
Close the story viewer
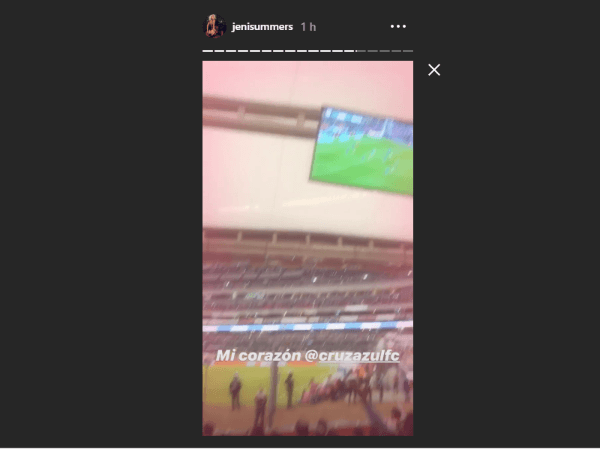(x=434, y=70)
